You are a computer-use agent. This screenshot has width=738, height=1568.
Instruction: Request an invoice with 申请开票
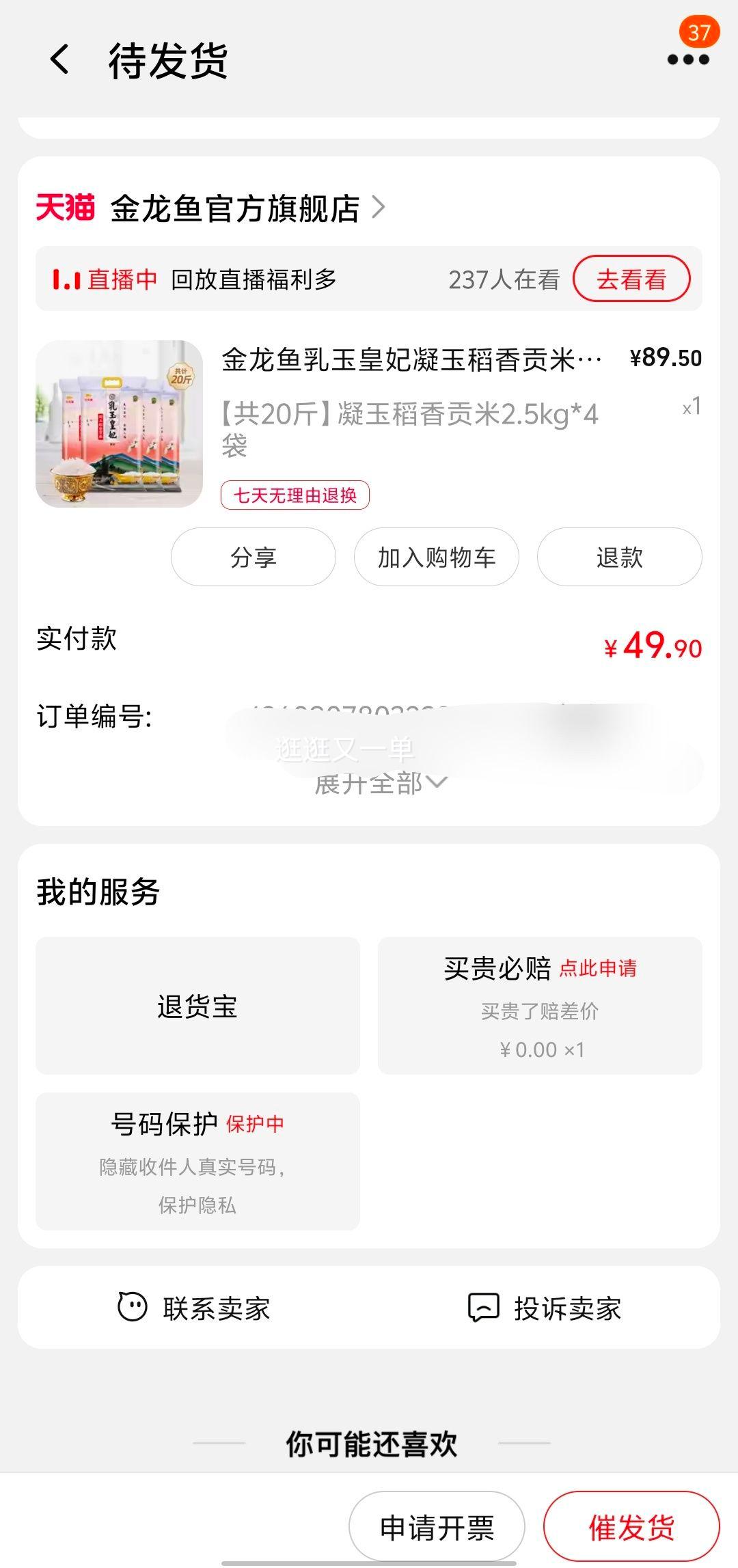click(437, 1528)
